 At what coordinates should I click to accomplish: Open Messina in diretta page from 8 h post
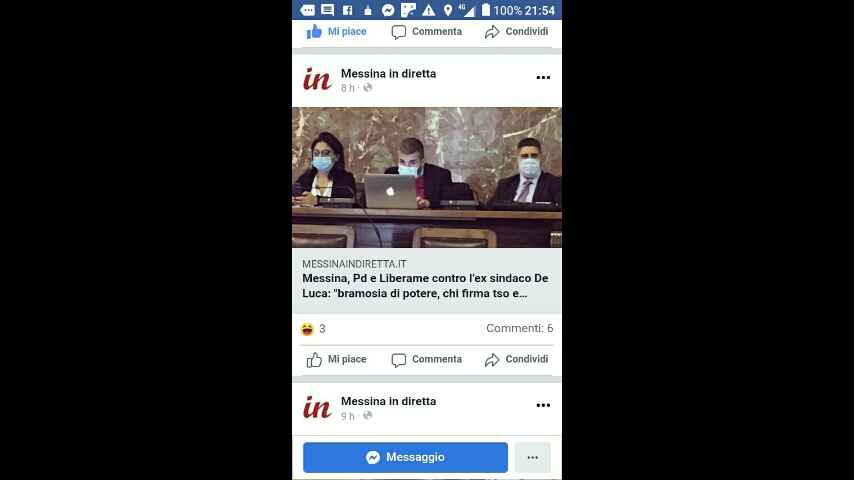[388, 73]
